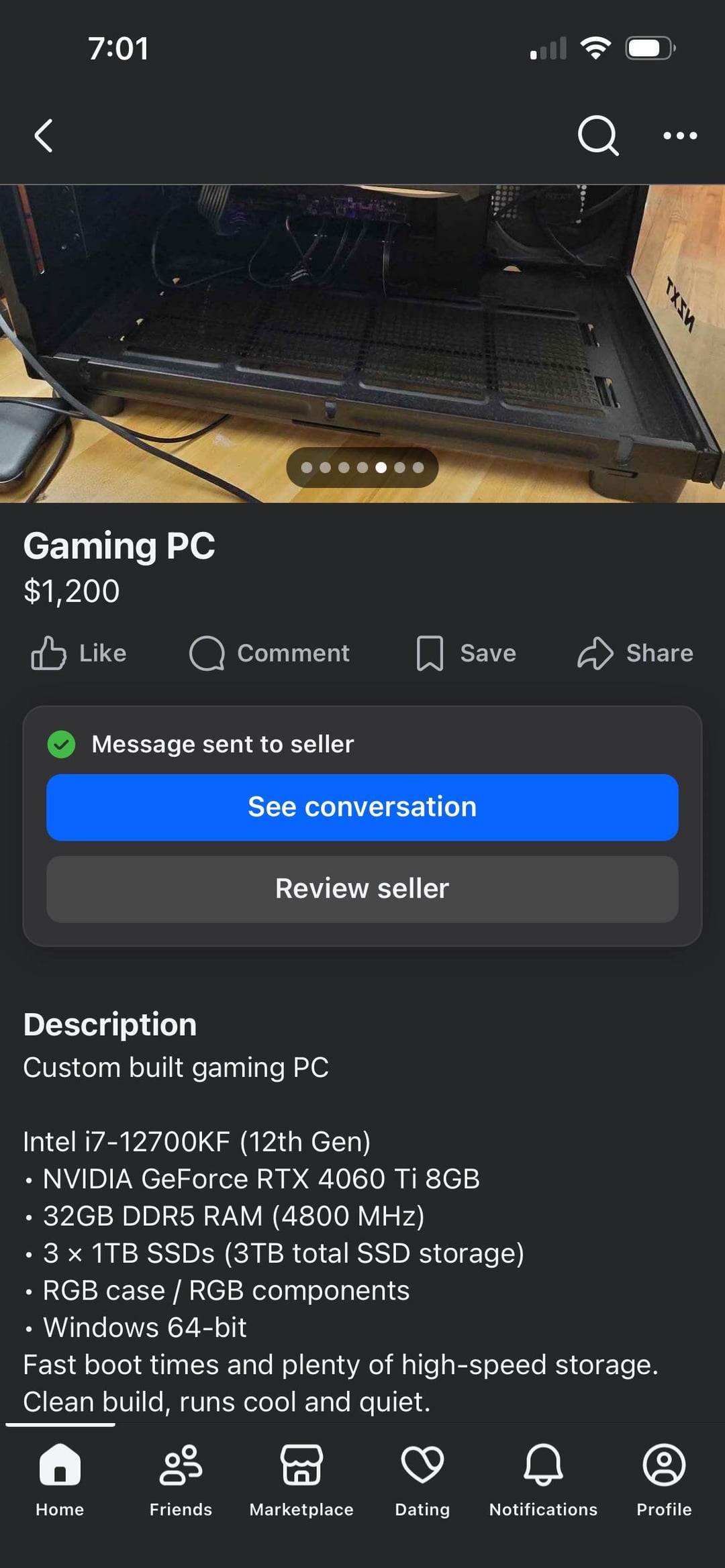Tap See conversation button
Screen dimensions: 725x1568
(362, 807)
